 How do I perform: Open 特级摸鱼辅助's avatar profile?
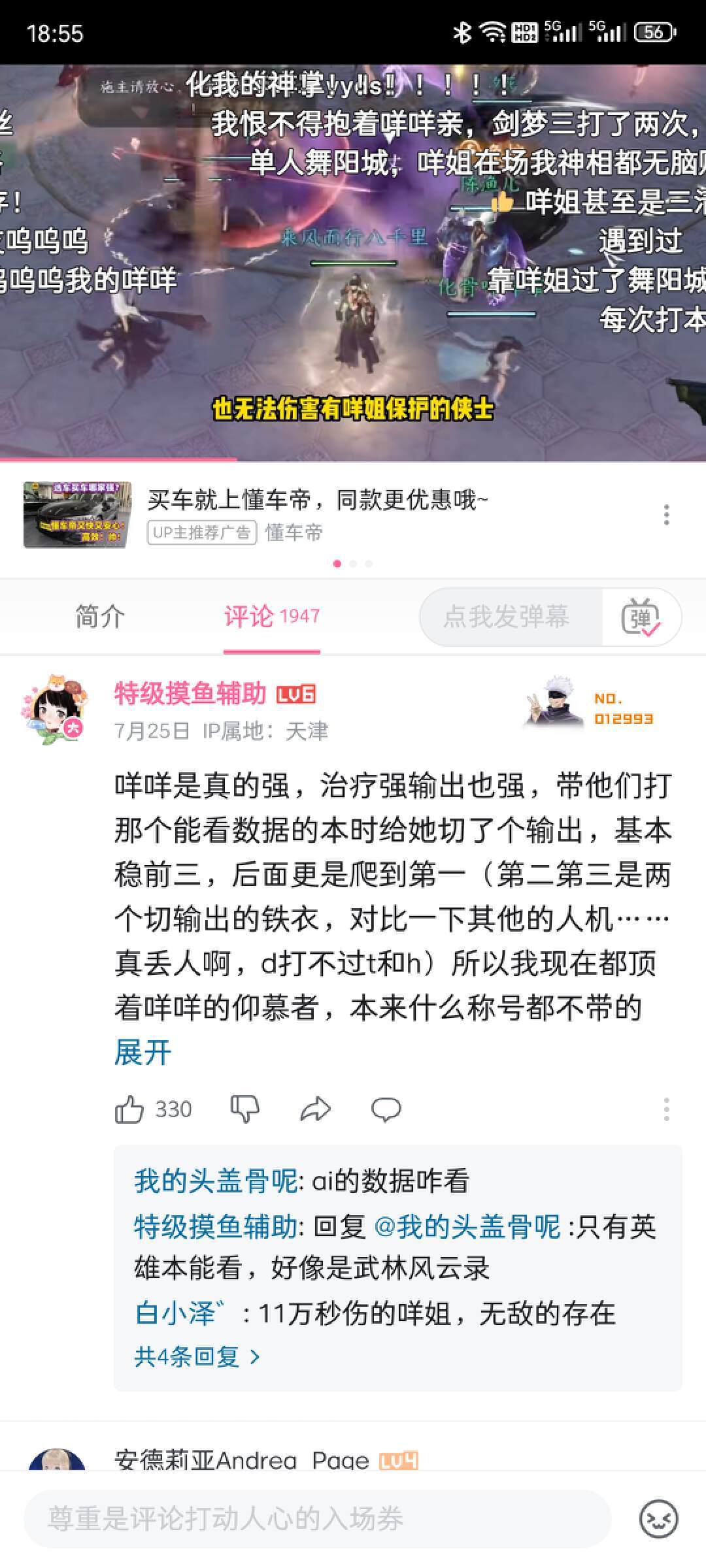tap(56, 710)
